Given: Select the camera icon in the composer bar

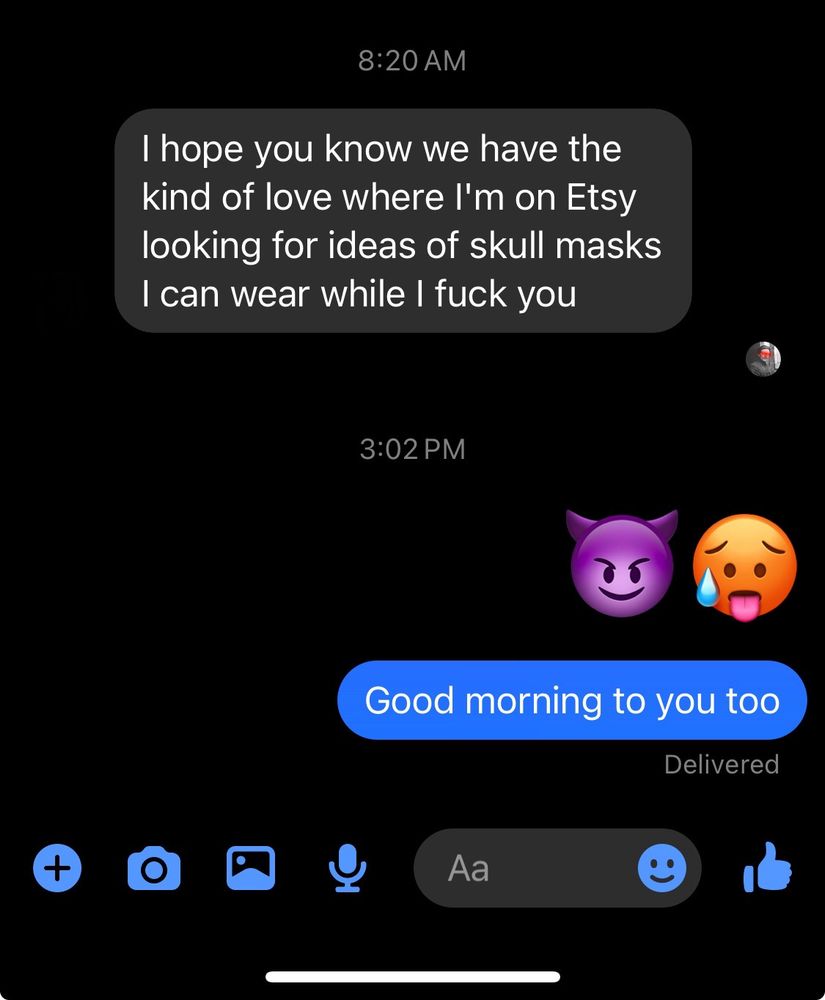Looking at the screenshot, I should tap(152, 867).
